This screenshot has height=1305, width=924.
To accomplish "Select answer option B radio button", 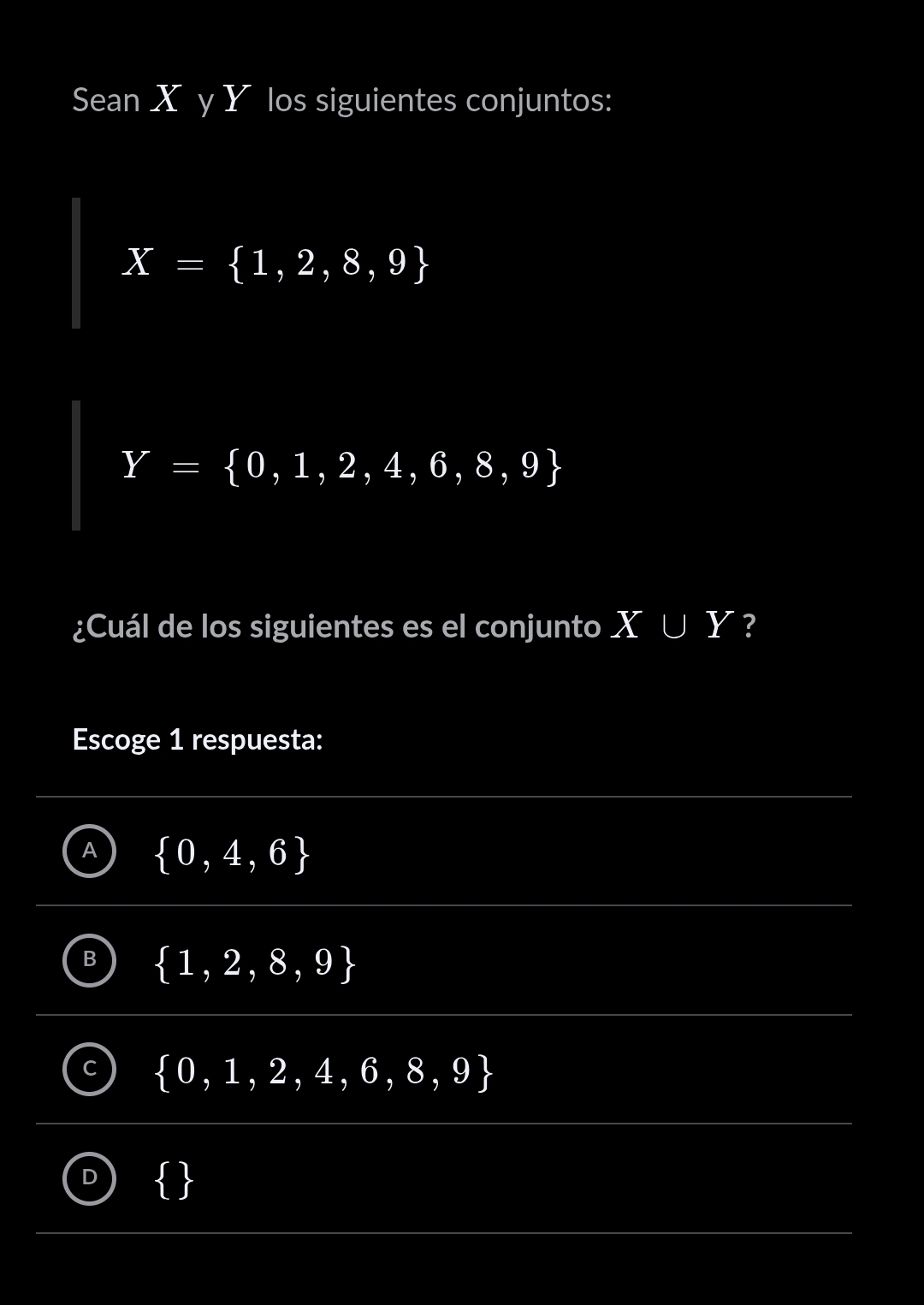I will (89, 960).
